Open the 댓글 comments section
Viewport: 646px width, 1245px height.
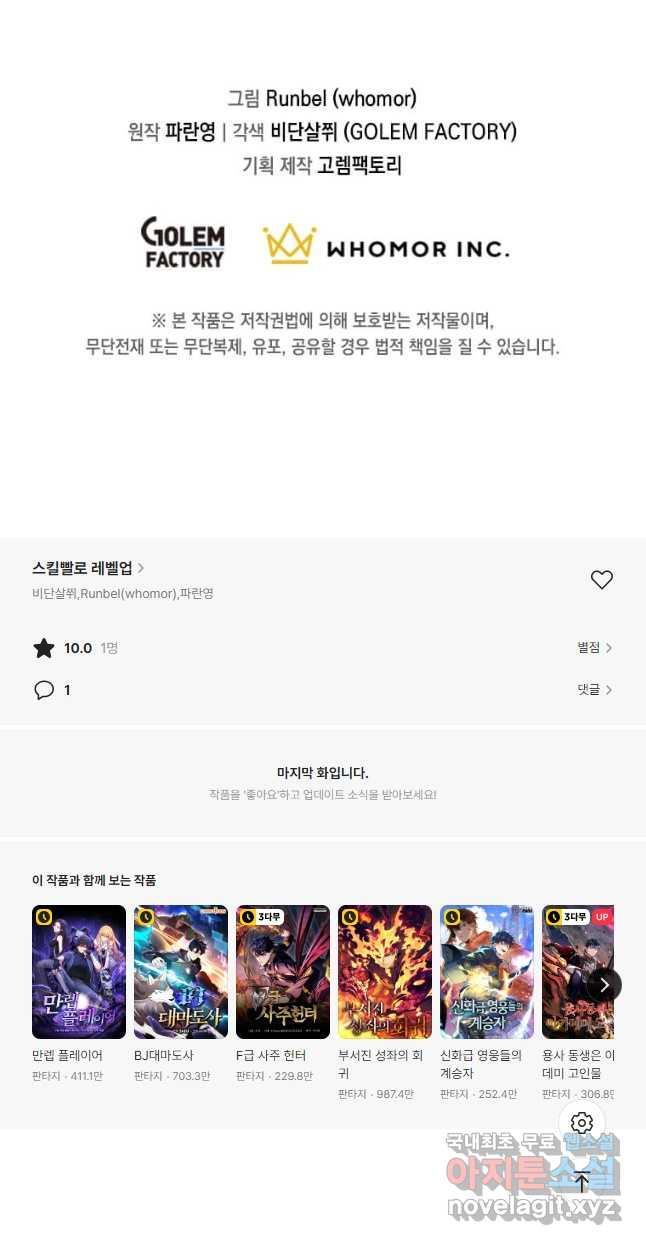[x=594, y=690]
